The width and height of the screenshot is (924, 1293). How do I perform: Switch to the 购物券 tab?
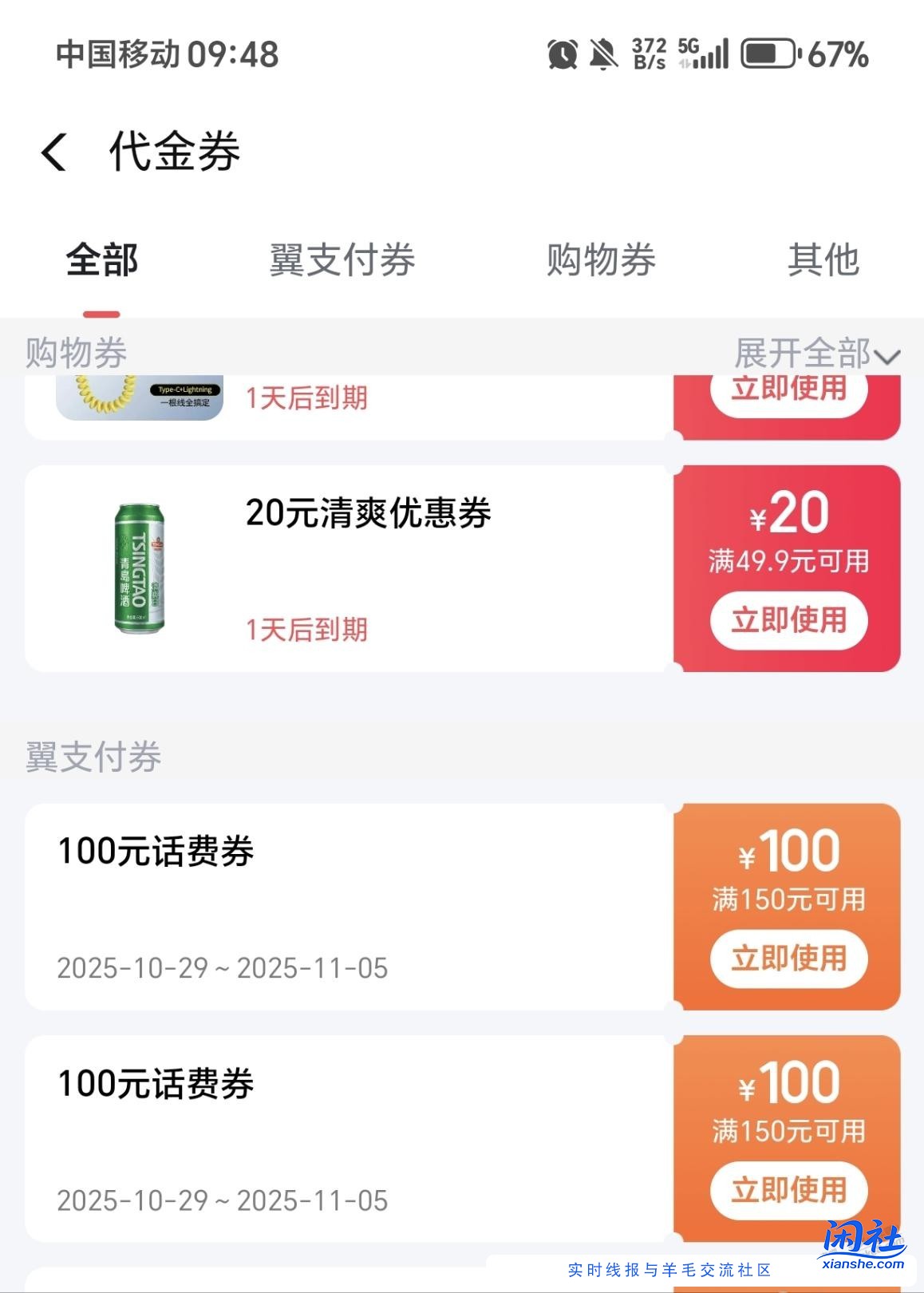[x=601, y=258]
